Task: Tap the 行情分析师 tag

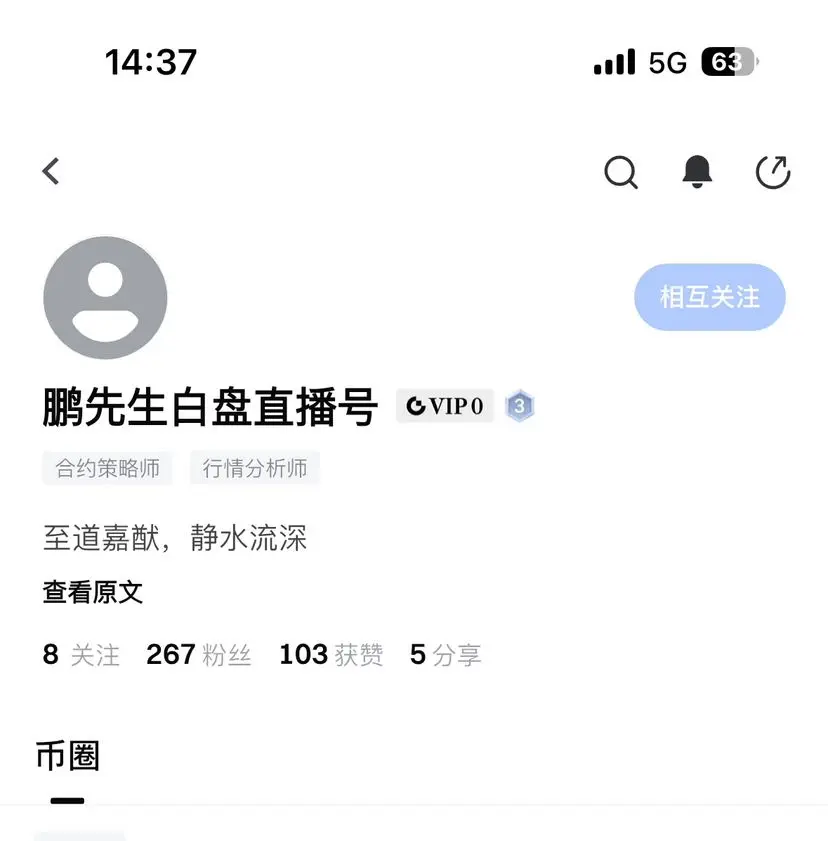Action: 254,468
